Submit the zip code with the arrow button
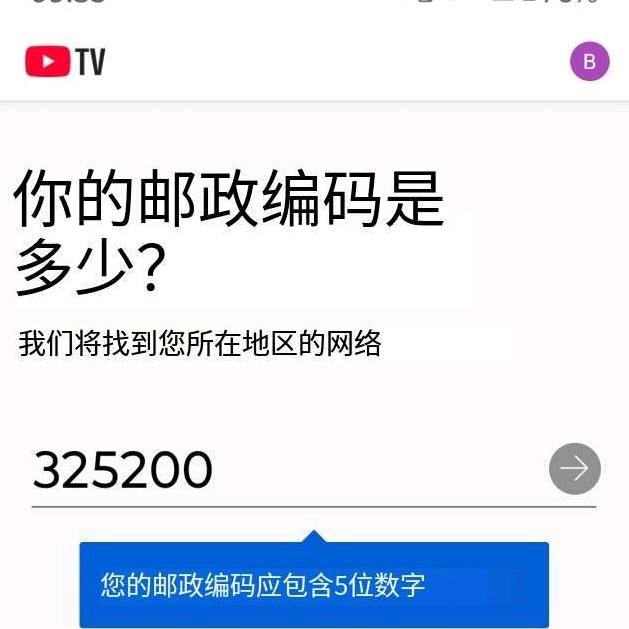 (x=575, y=469)
